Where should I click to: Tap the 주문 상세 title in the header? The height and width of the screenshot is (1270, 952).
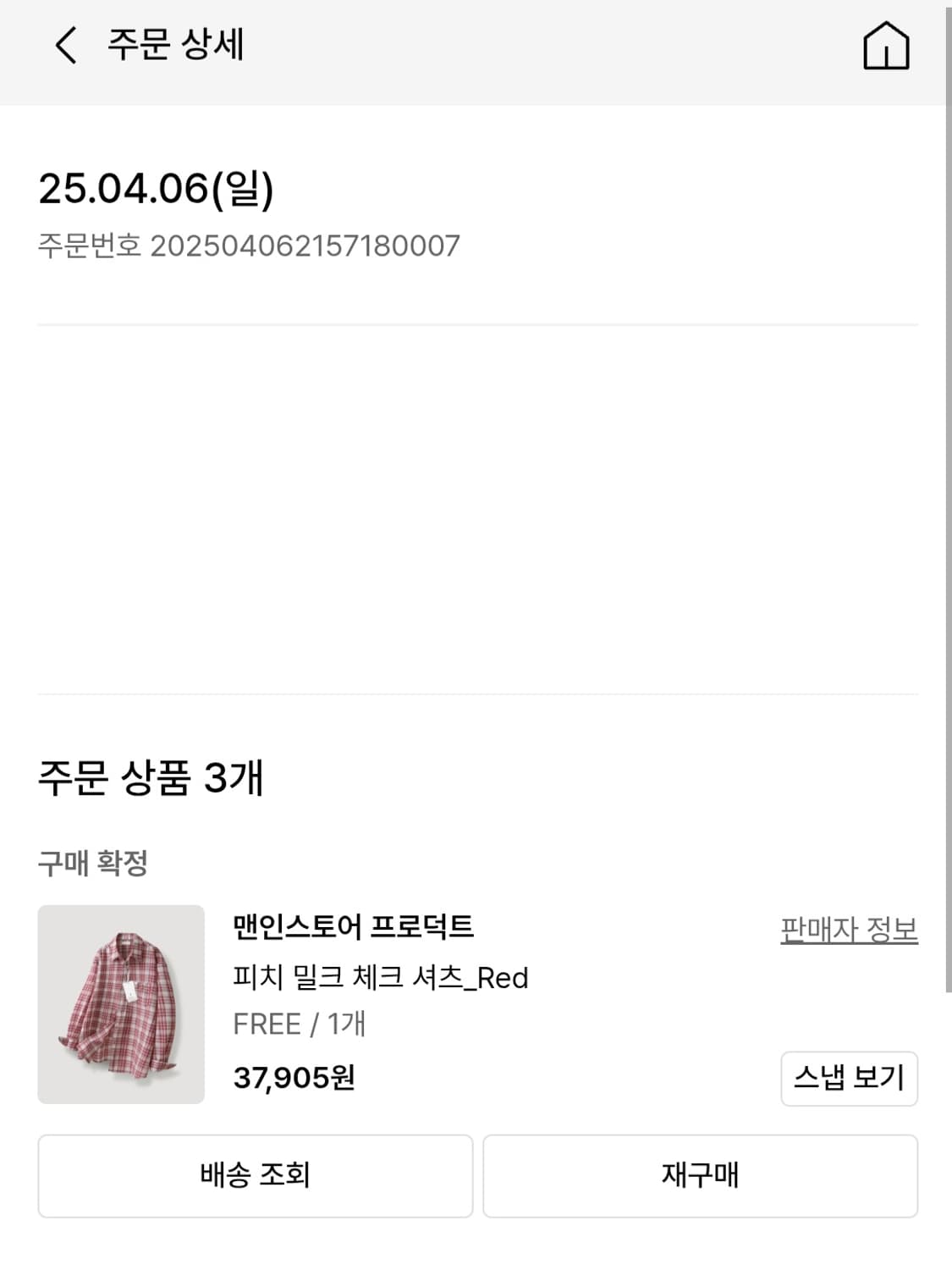pyautogui.click(x=172, y=47)
